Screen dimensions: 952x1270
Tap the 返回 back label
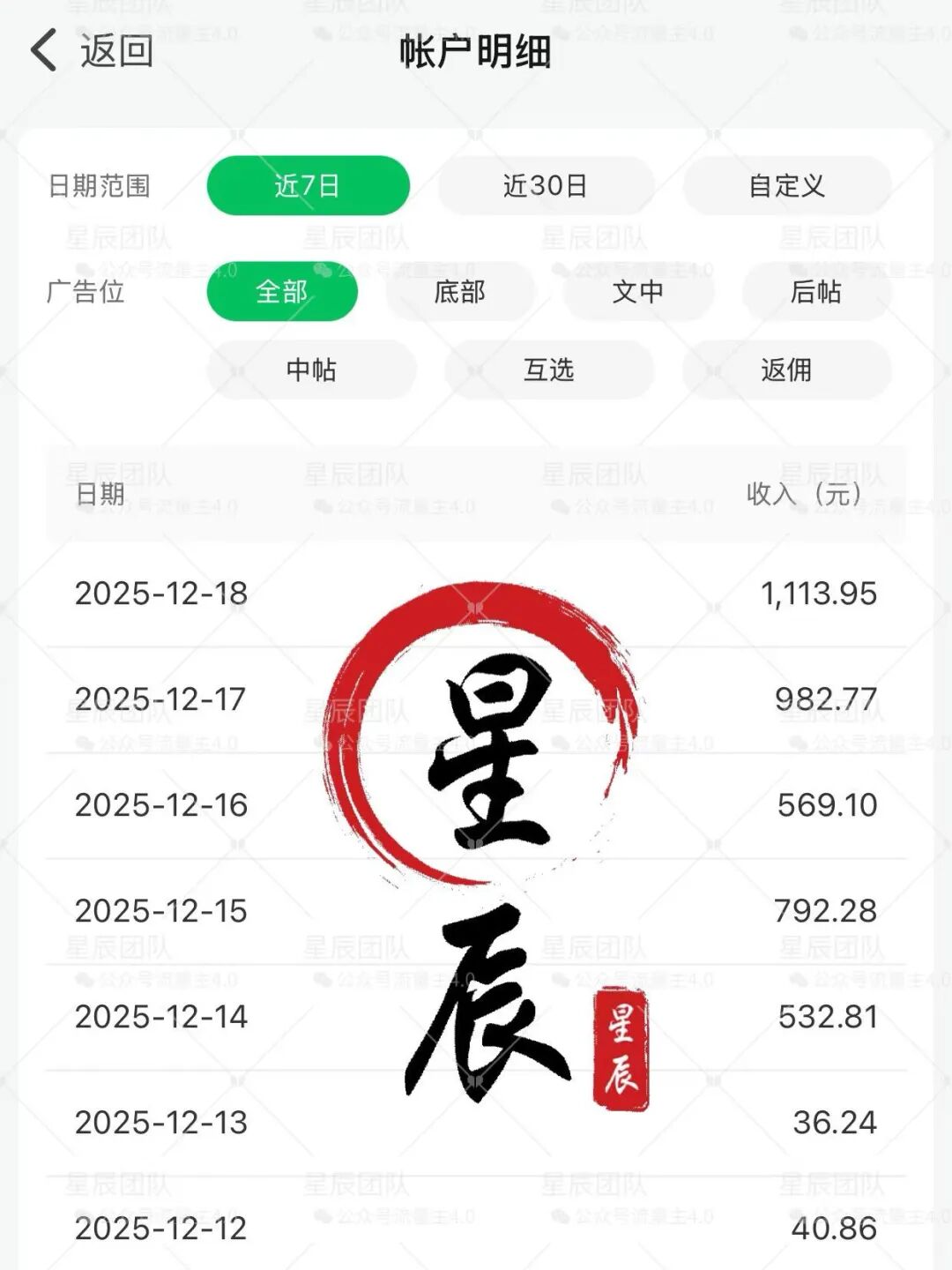coord(113,53)
